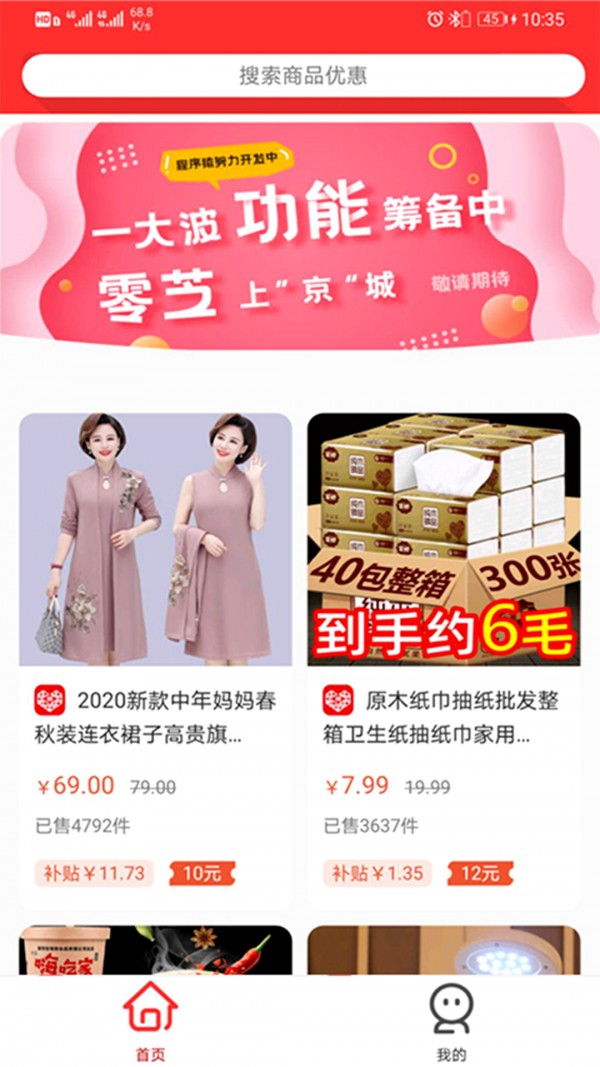Tap the 搜索商品优惠 search box
600x1067 pixels.
303,76
